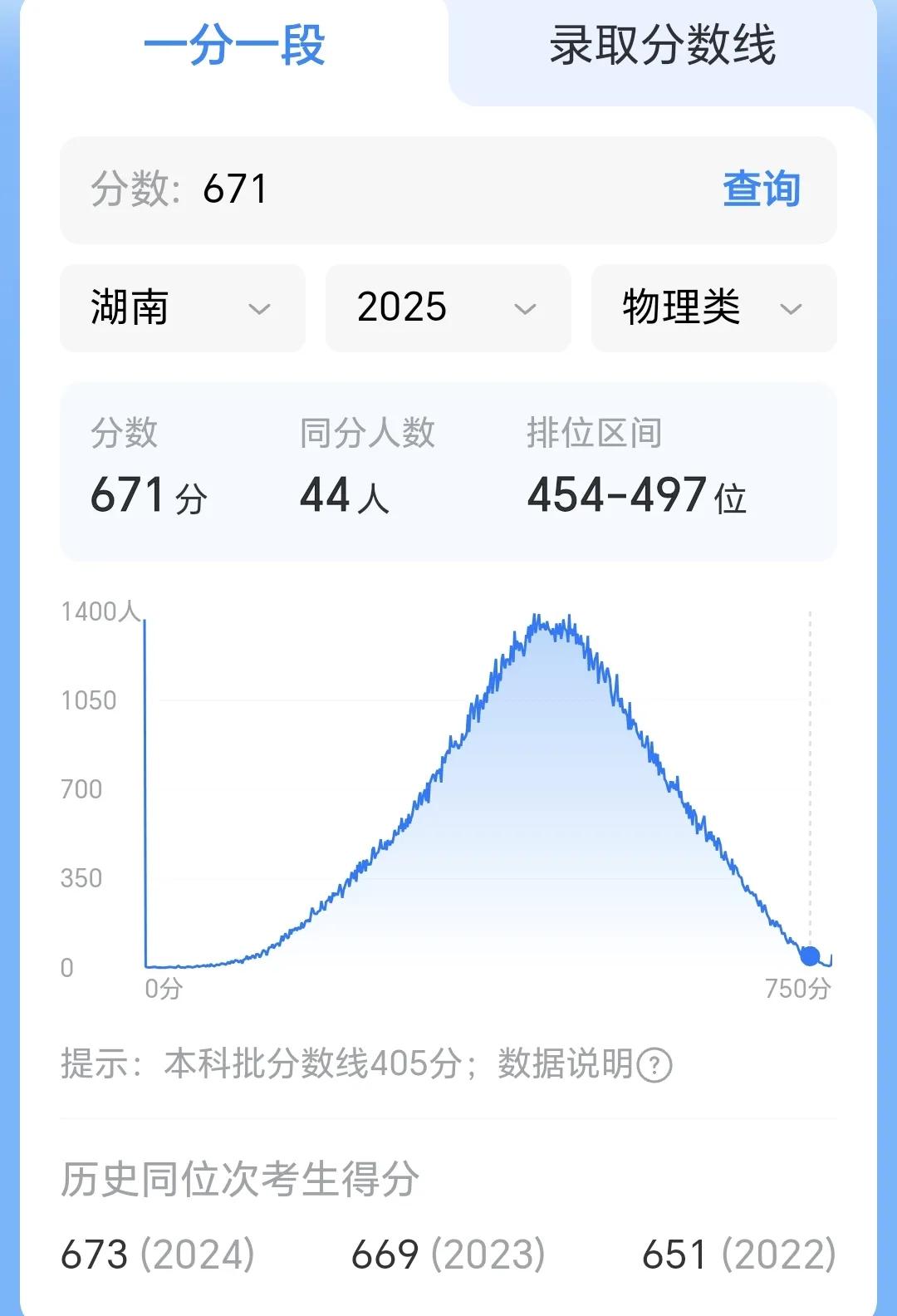Viewport: 897px width, 1316px height.
Task: Tap the 查询 button
Action: [761, 189]
